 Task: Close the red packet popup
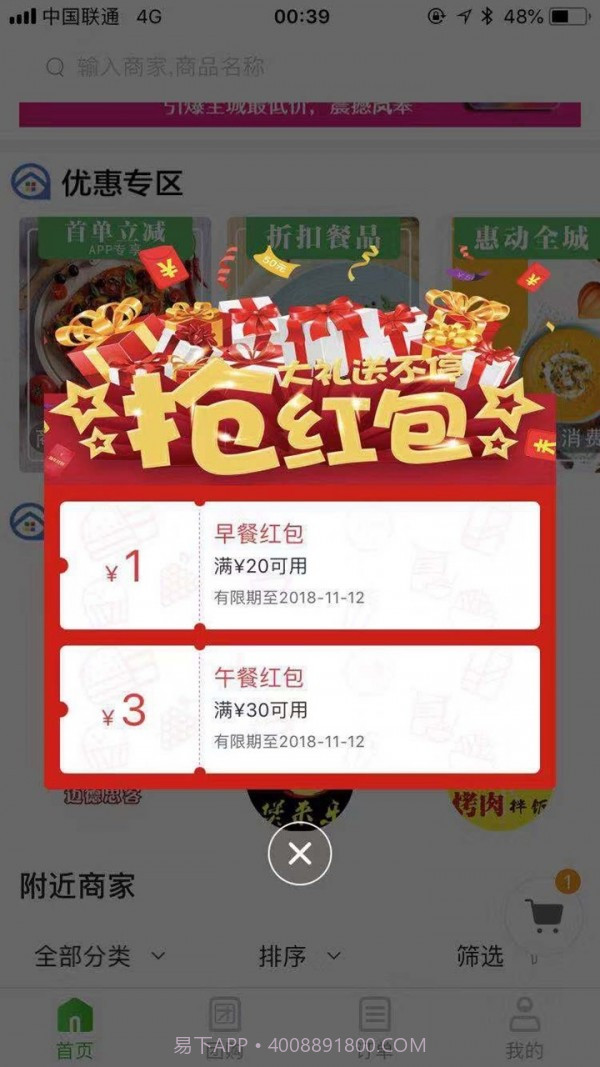299,854
